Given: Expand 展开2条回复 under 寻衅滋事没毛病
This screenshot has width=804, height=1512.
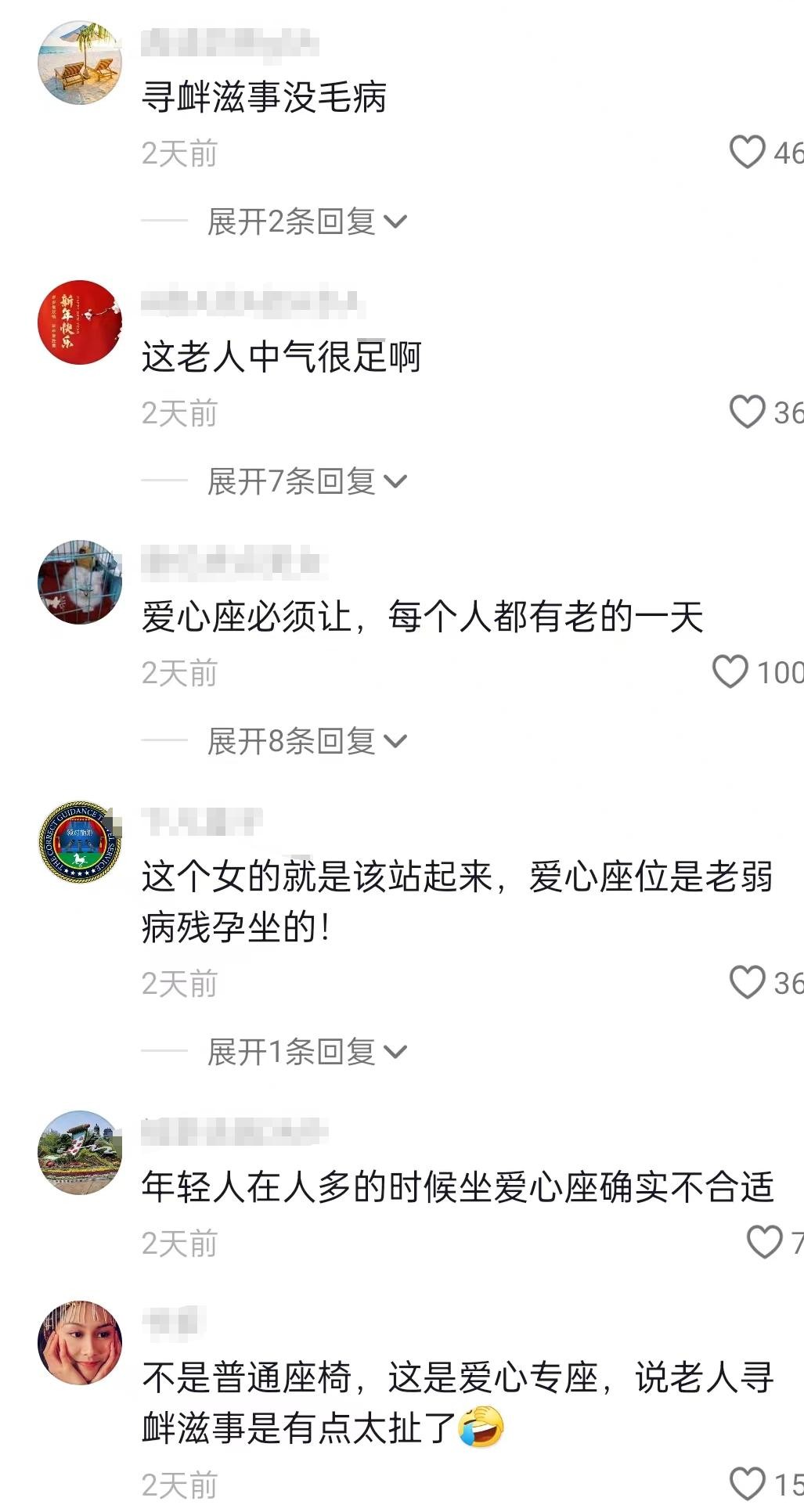Looking at the screenshot, I should 306,222.
